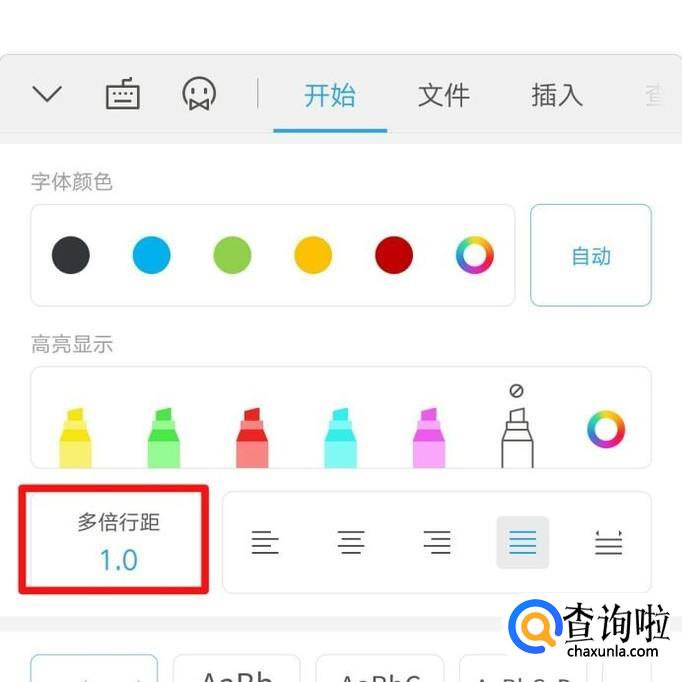Open 多倍行距 line spacing setting
The image size is (682, 682).
(118, 541)
